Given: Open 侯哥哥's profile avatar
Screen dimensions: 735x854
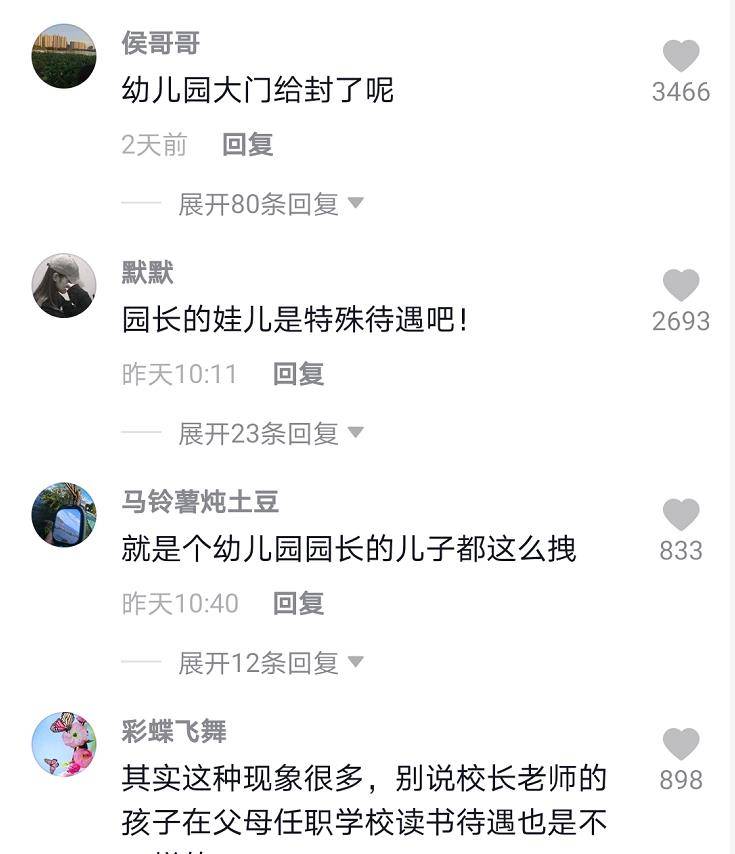Looking at the screenshot, I should tap(64, 56).
